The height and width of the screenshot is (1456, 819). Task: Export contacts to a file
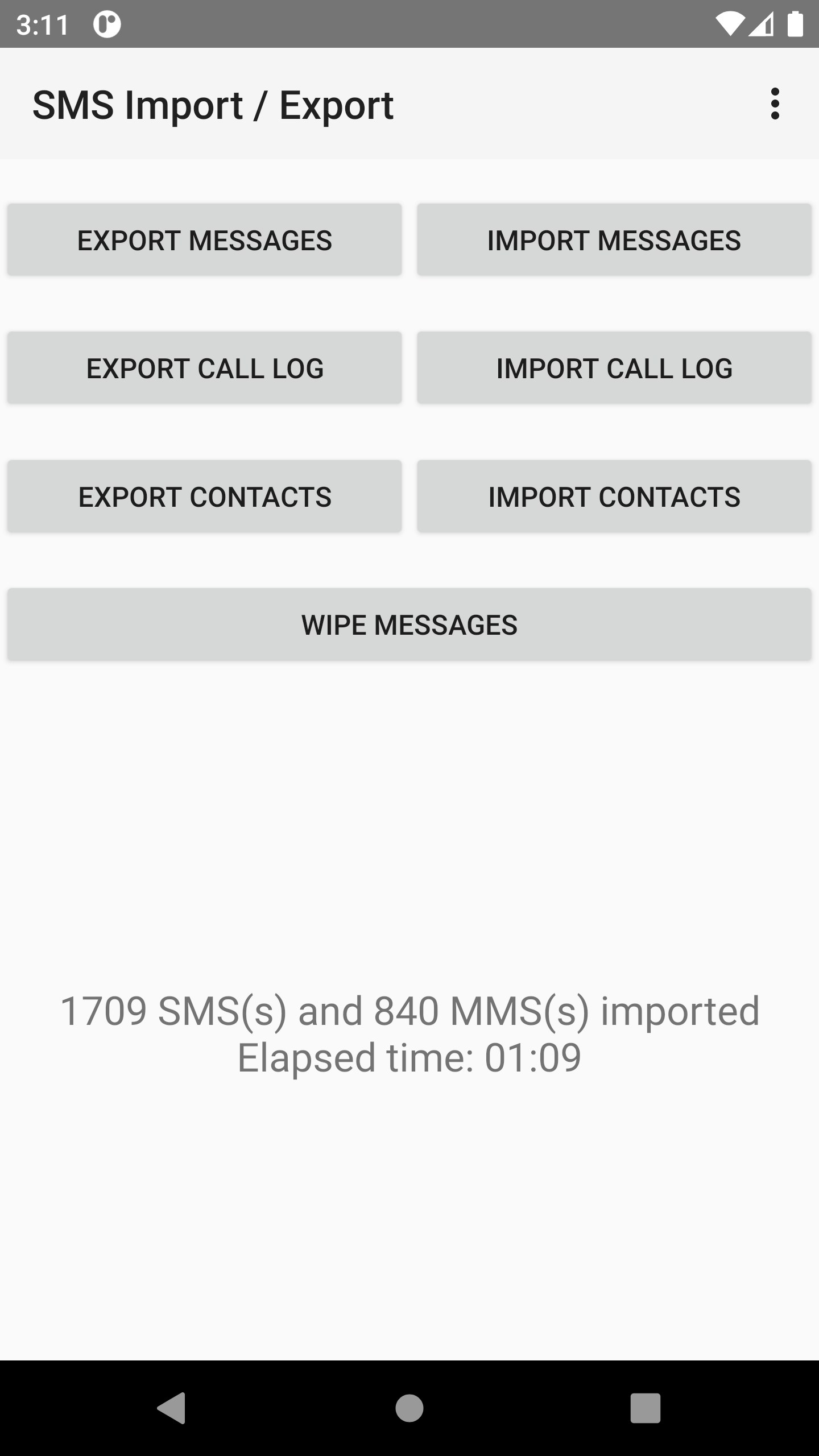tap(205, 497)
